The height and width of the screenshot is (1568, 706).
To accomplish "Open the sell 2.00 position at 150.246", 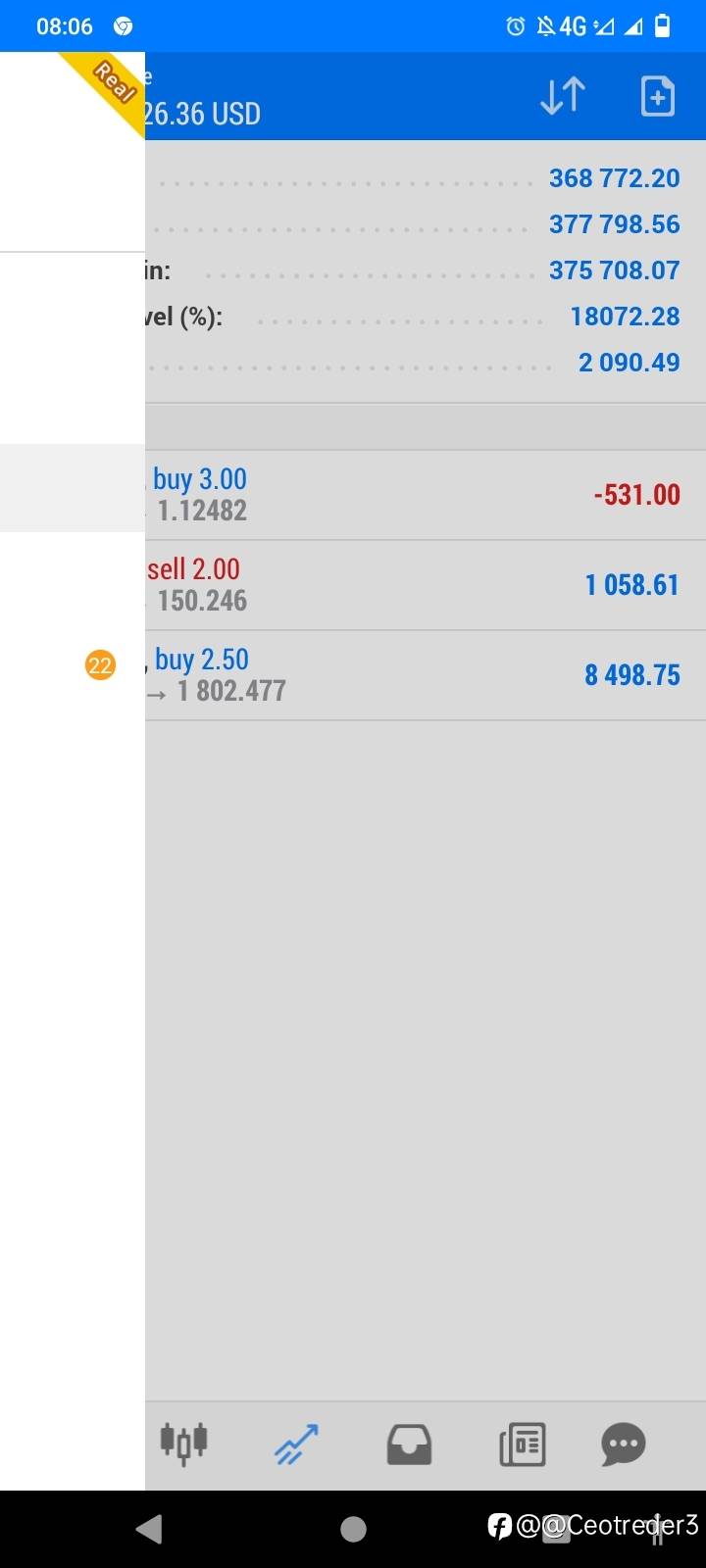I will pos(426,585).
